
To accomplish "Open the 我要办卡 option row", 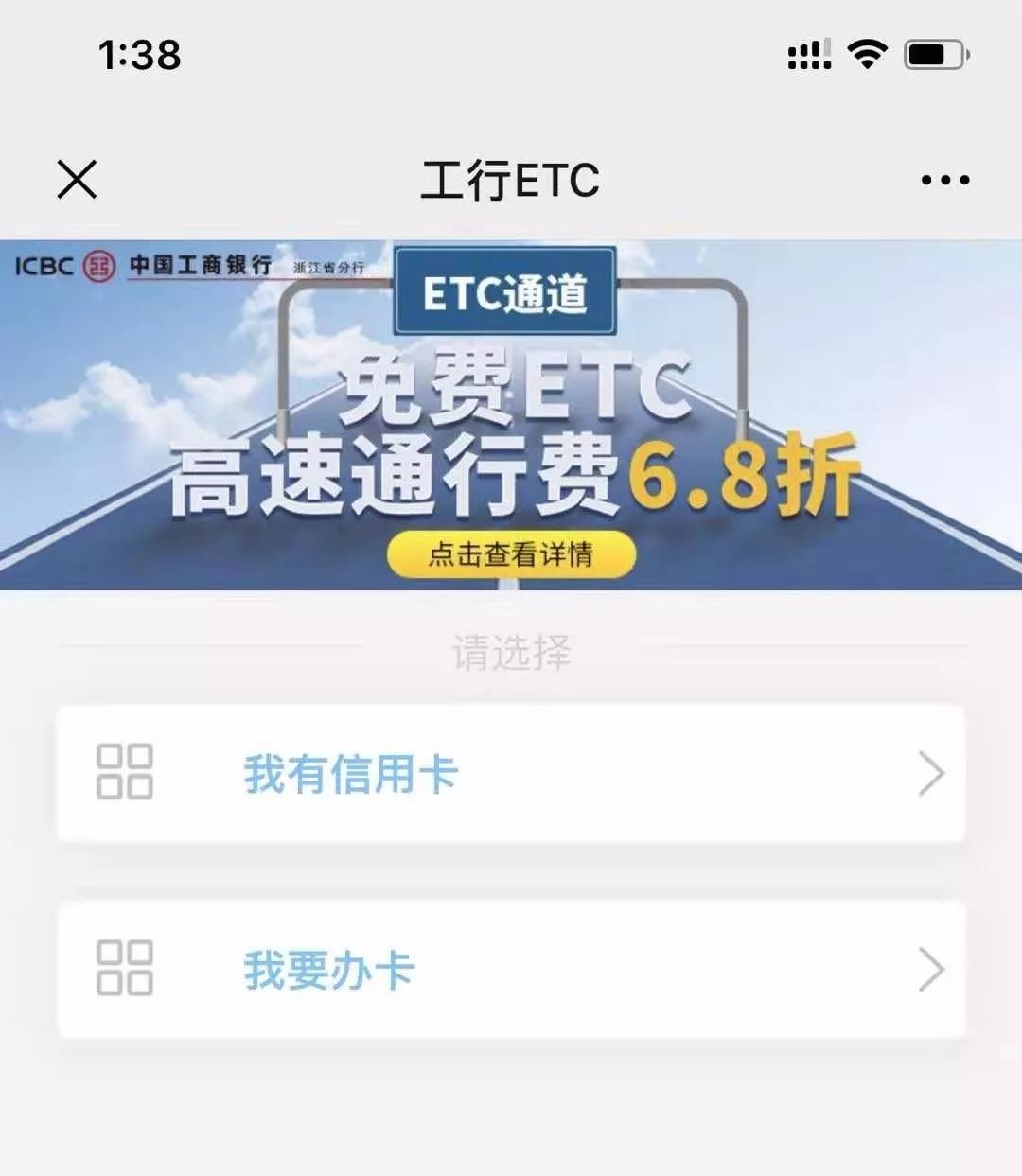I will 511,969.
